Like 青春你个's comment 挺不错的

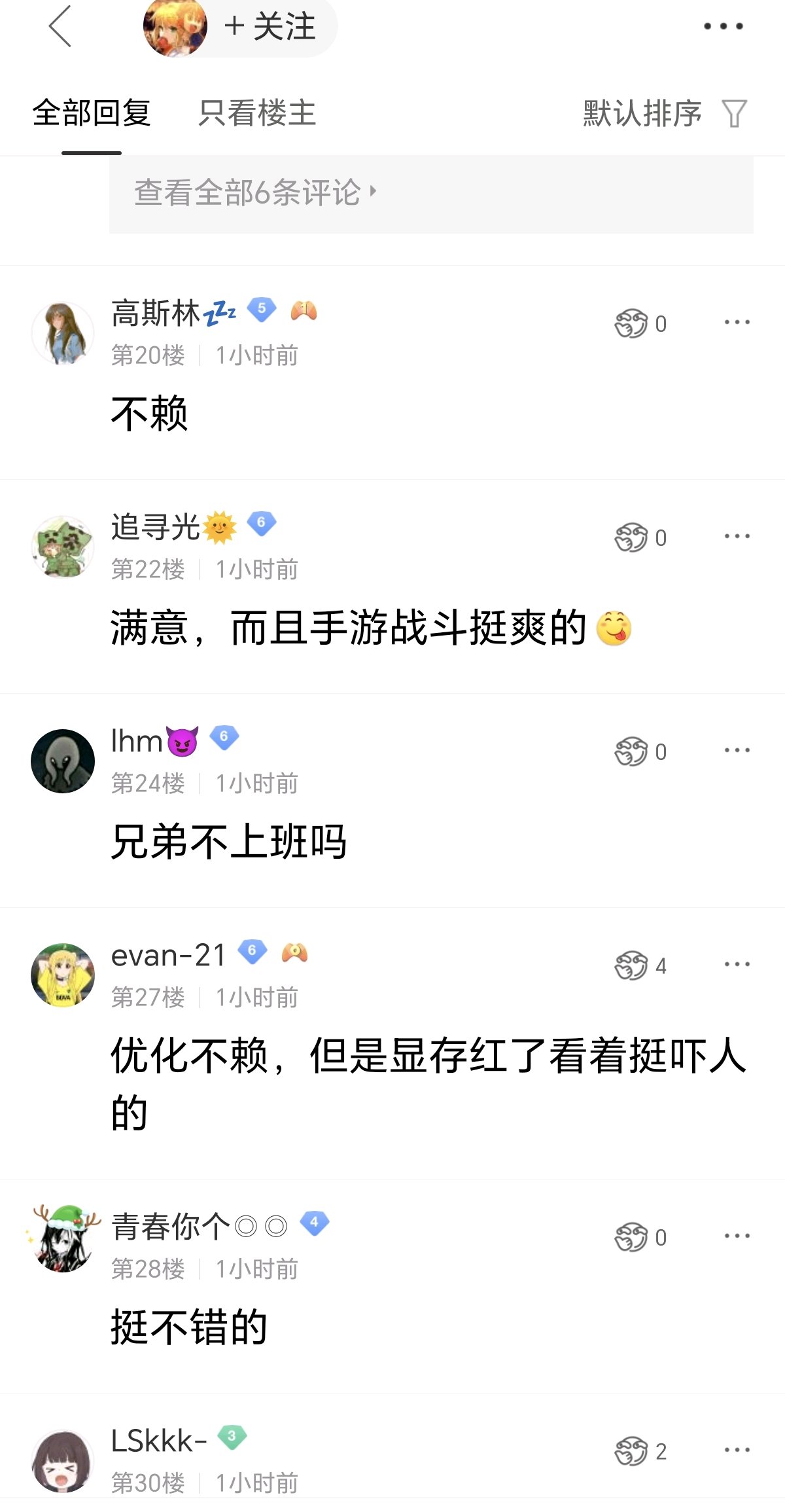point(631,1237)
